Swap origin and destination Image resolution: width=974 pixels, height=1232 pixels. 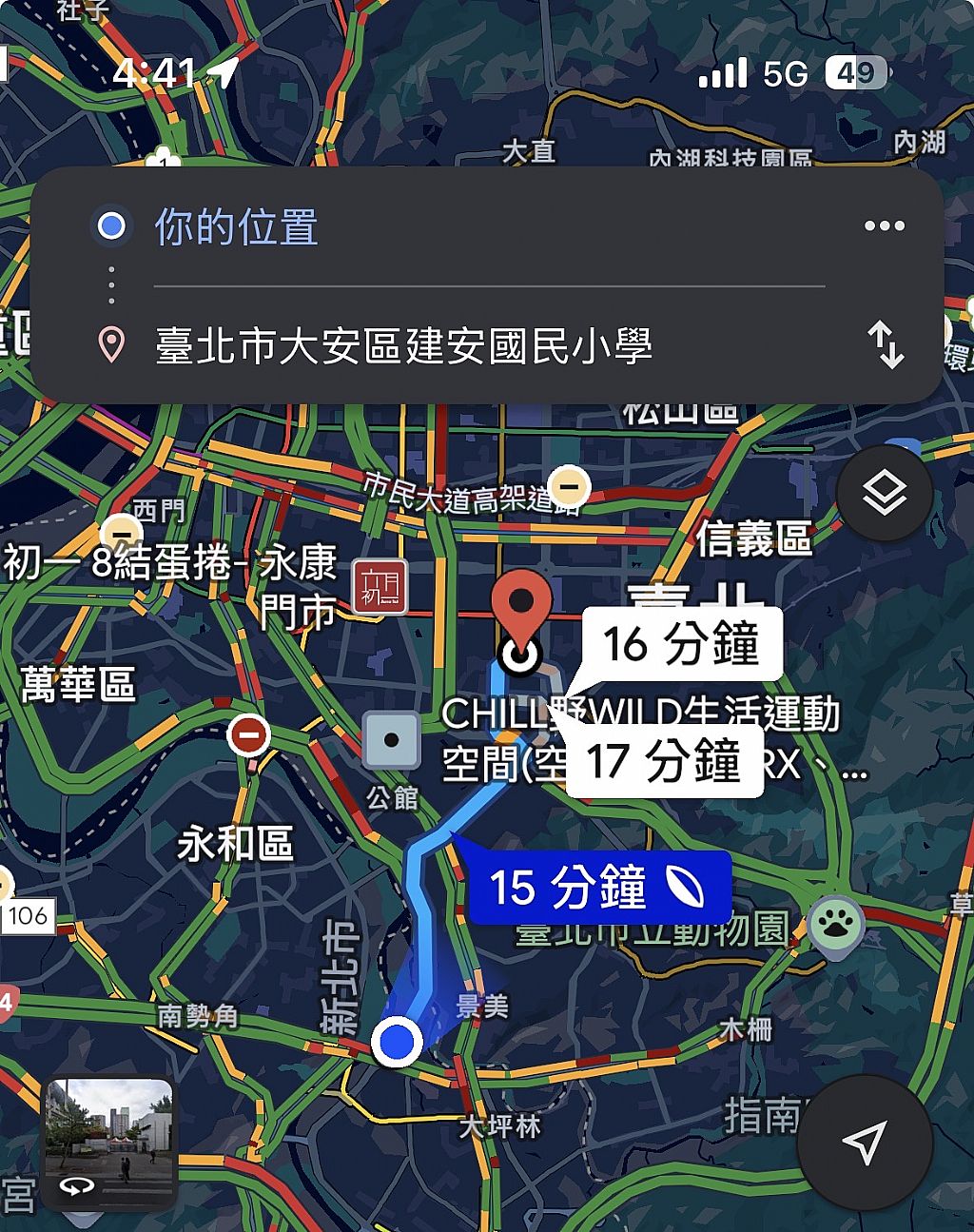point(886,344)
